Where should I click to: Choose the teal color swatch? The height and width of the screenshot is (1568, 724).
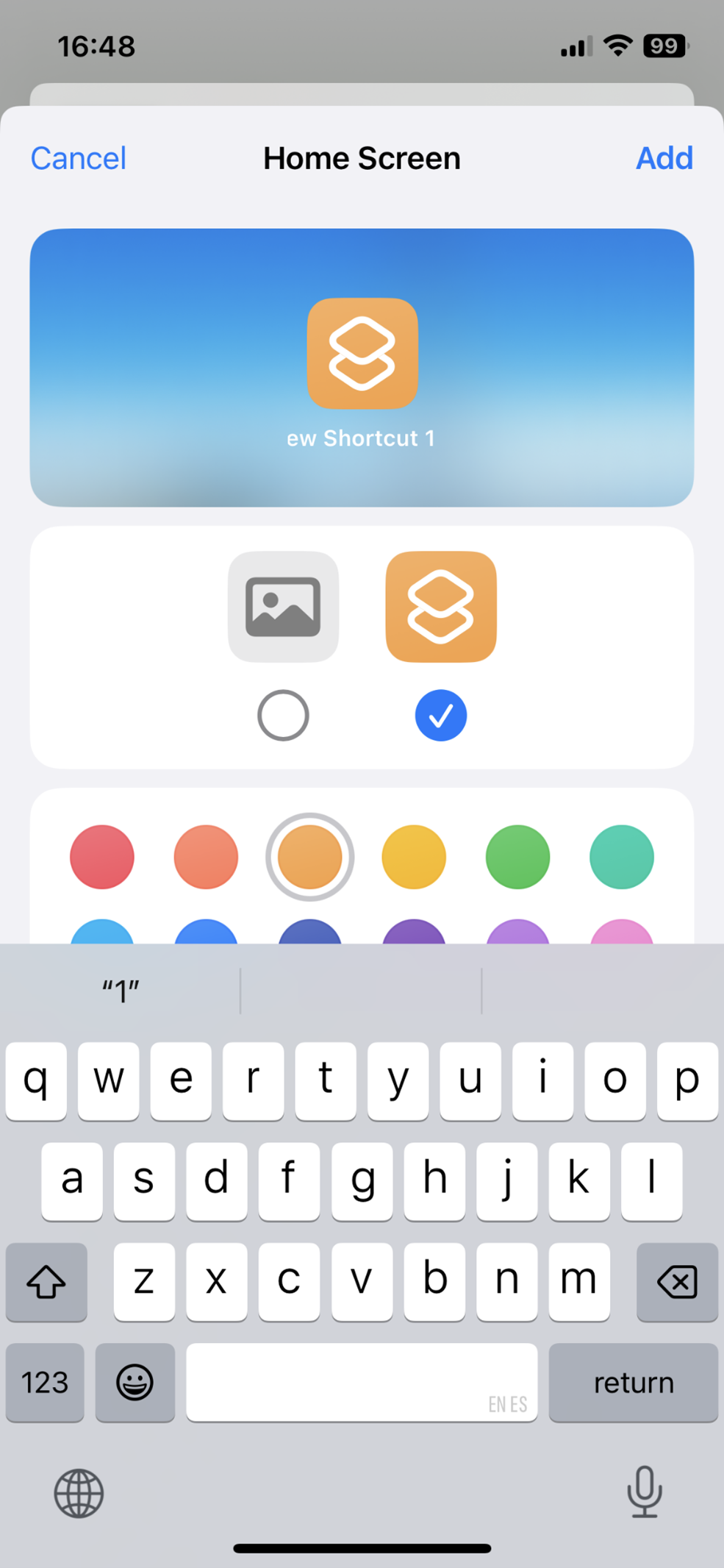(622, 857)
